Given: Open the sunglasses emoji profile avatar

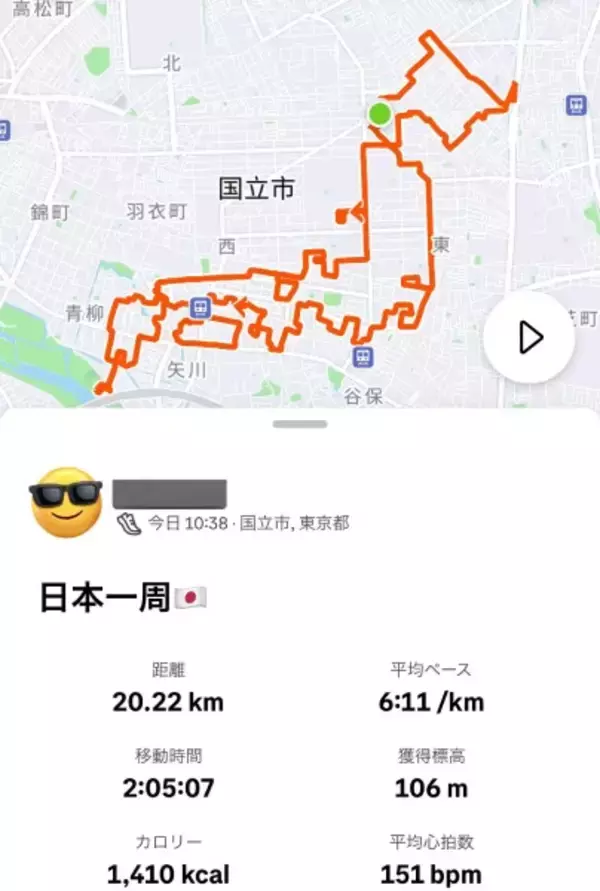Looking at the screenshot, I should [67, 501].
